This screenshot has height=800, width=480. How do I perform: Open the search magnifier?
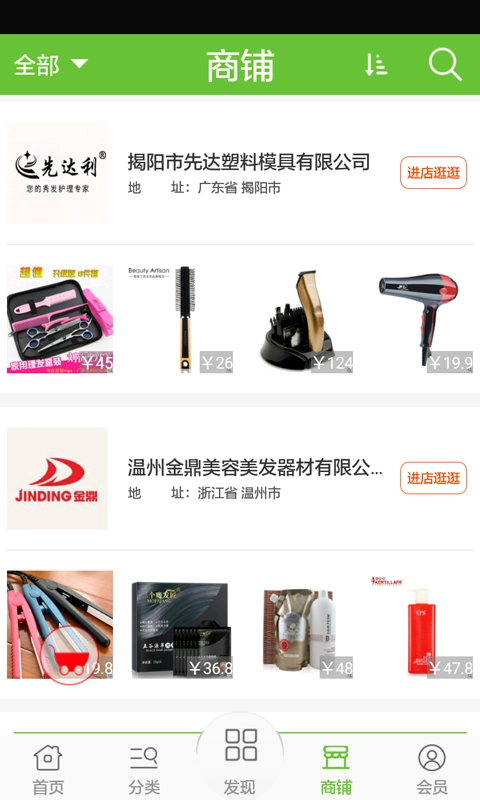coord(445,65)
